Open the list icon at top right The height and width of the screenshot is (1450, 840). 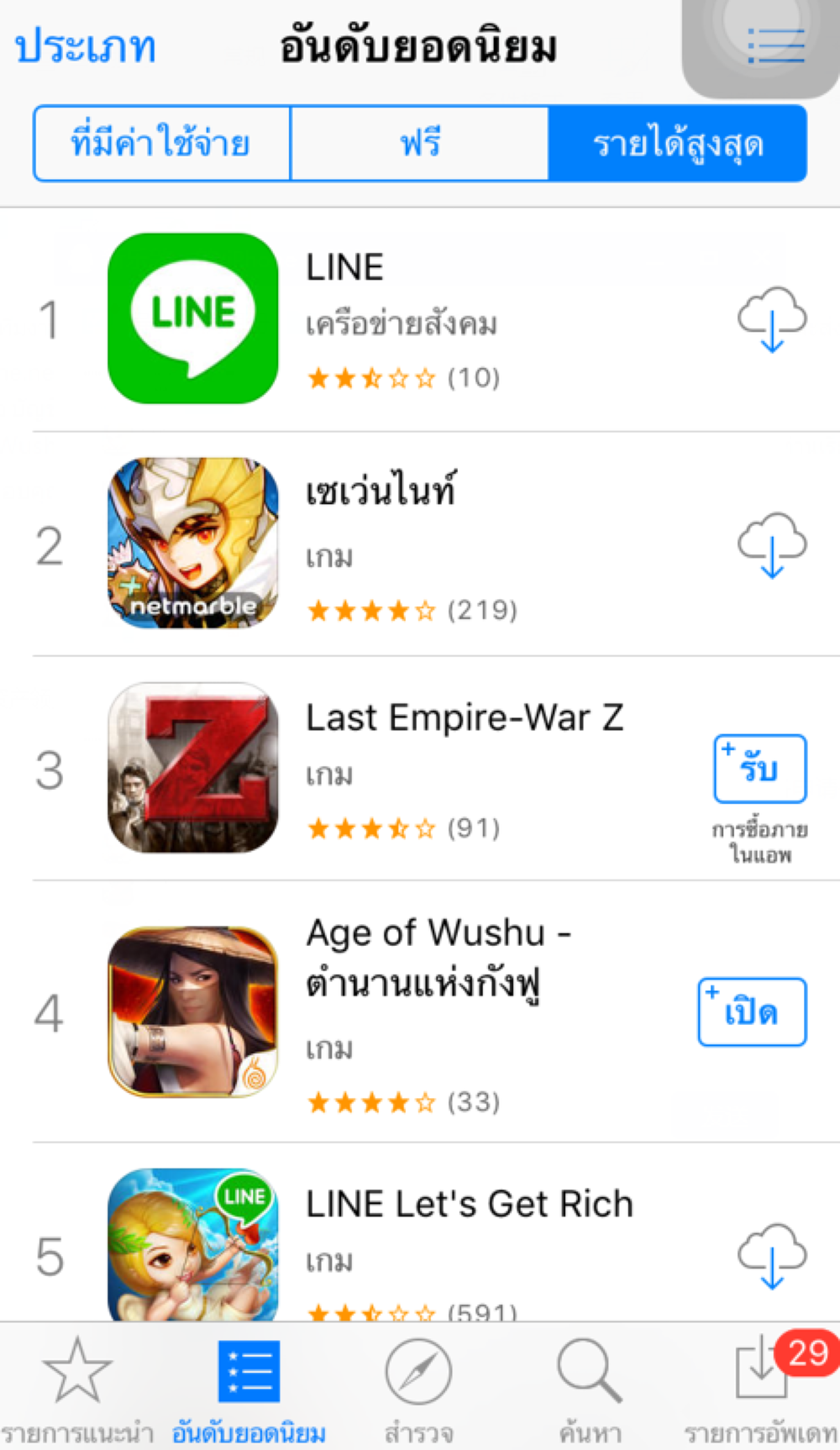[x=776, y=46]
